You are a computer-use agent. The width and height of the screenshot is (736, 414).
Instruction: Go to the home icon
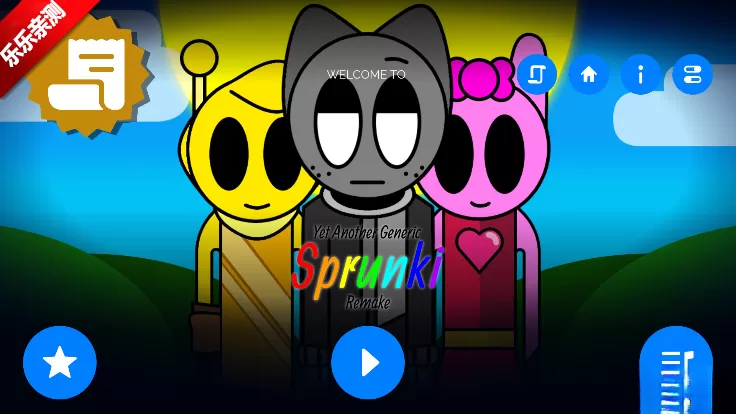pyautogui.click(x=588, y=74)
